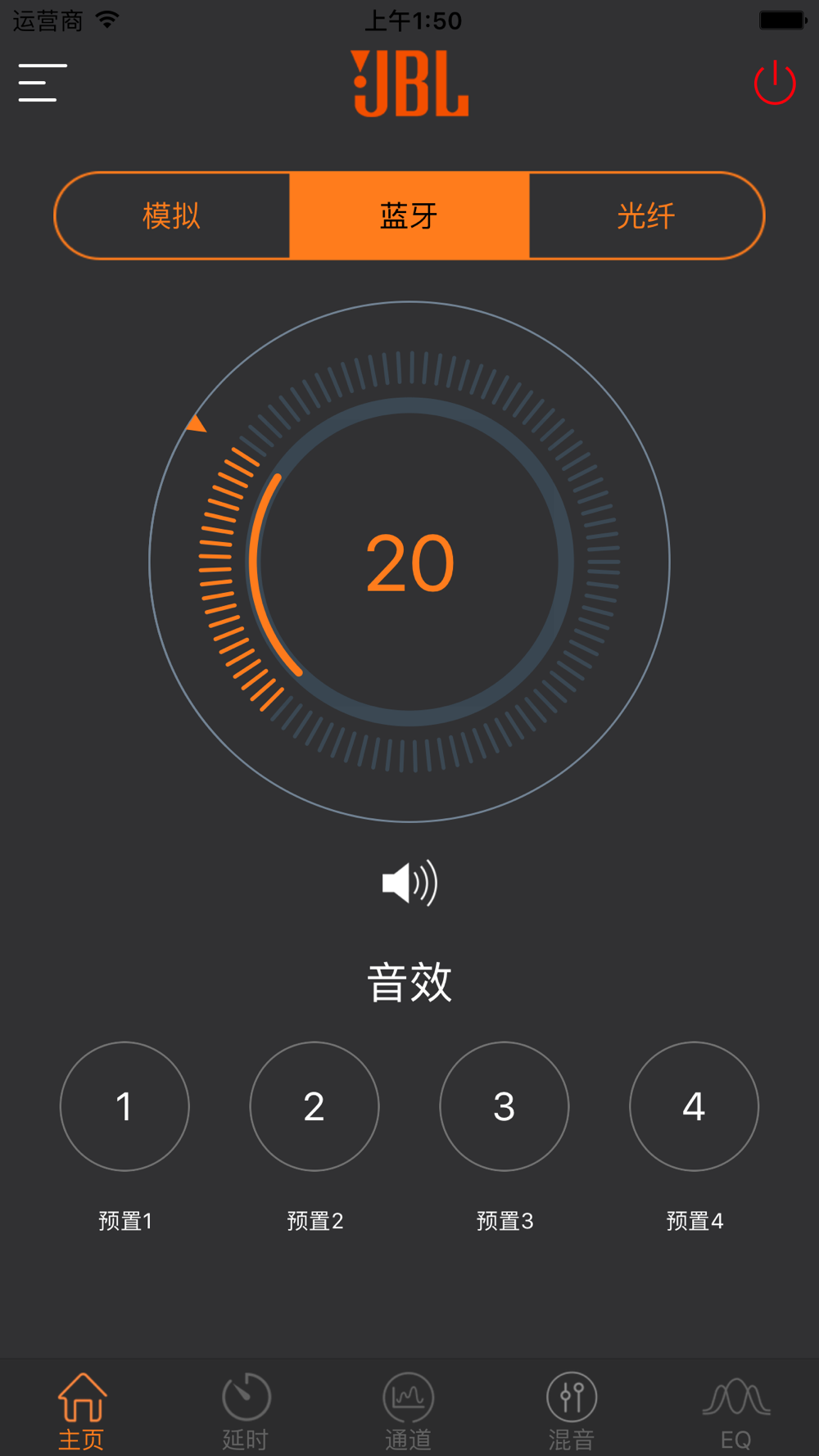Viewport: 819px width, 1456px height.
Task: Tap the red power icon
Action: coord(775,83)
